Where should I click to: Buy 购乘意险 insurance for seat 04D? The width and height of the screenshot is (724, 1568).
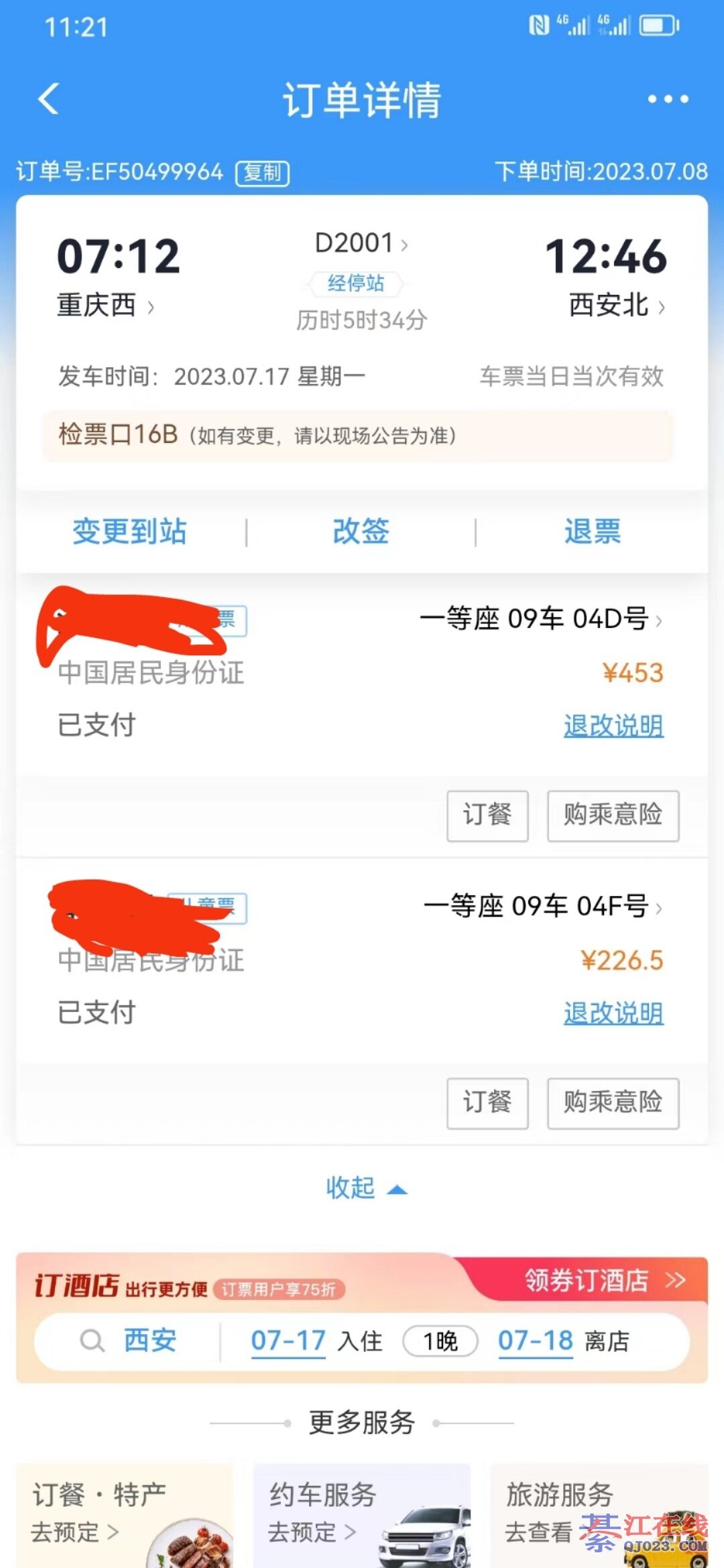[x=613, y=815]
